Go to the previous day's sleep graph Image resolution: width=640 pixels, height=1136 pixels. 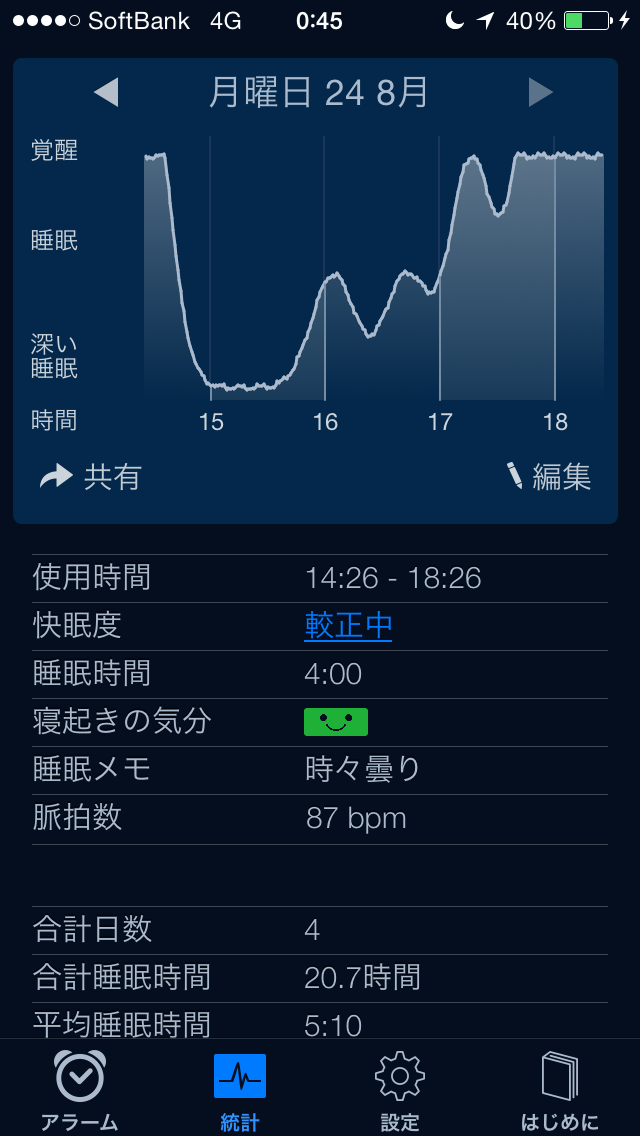(x=106, y=93)
